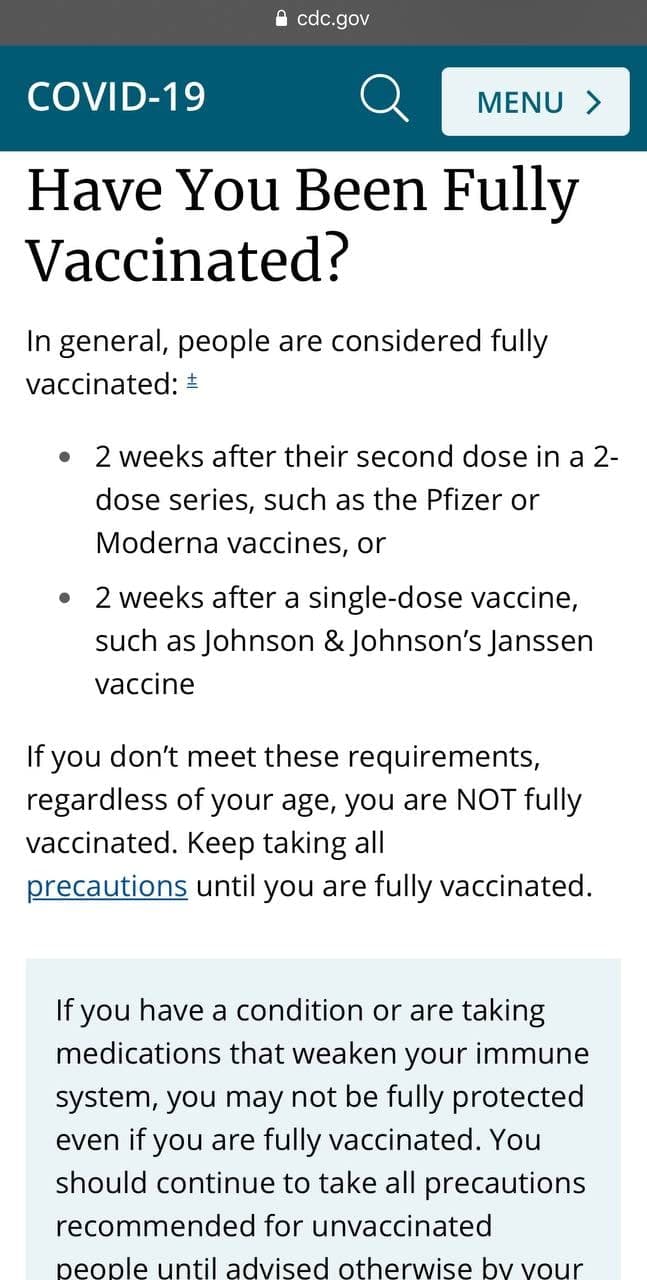Open the MENU button

pos(535,101)
